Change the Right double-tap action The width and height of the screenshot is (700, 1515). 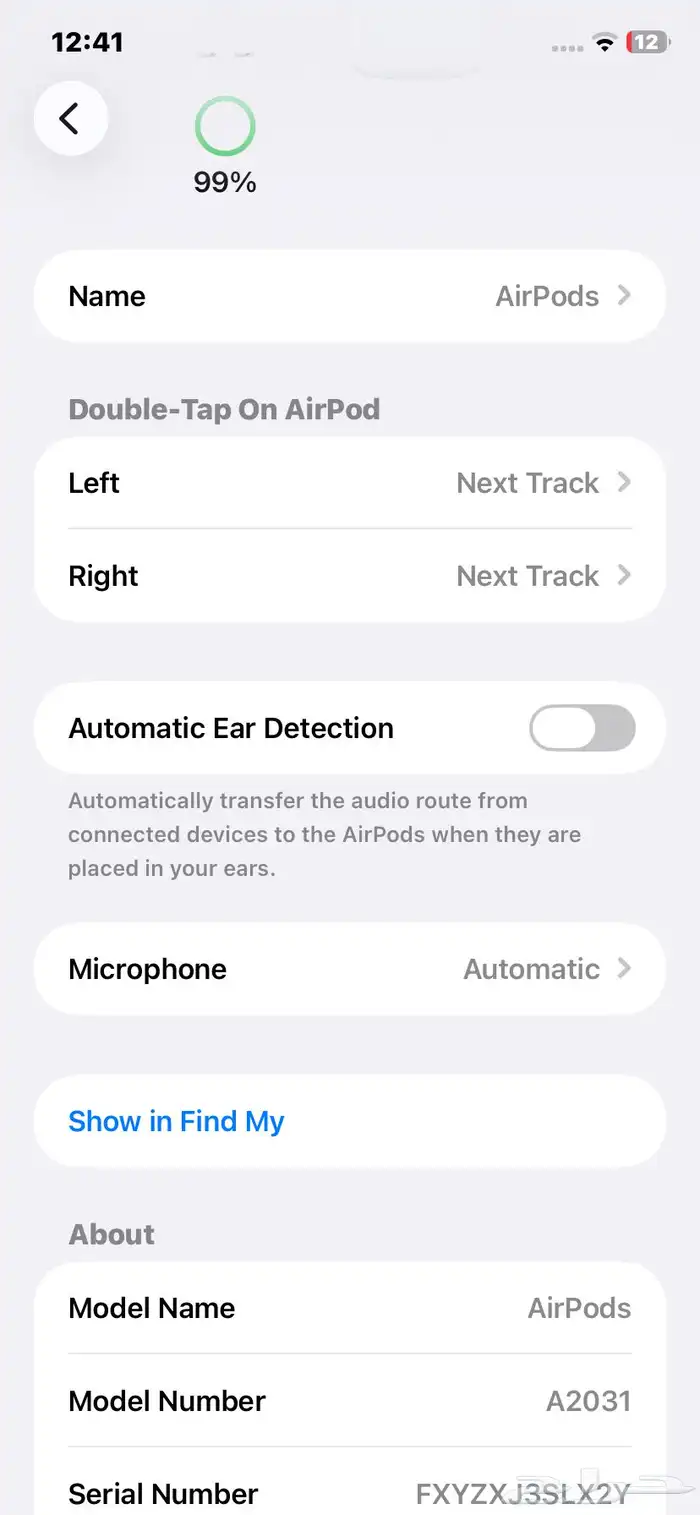pyautogui.click(x=350, y=576)
